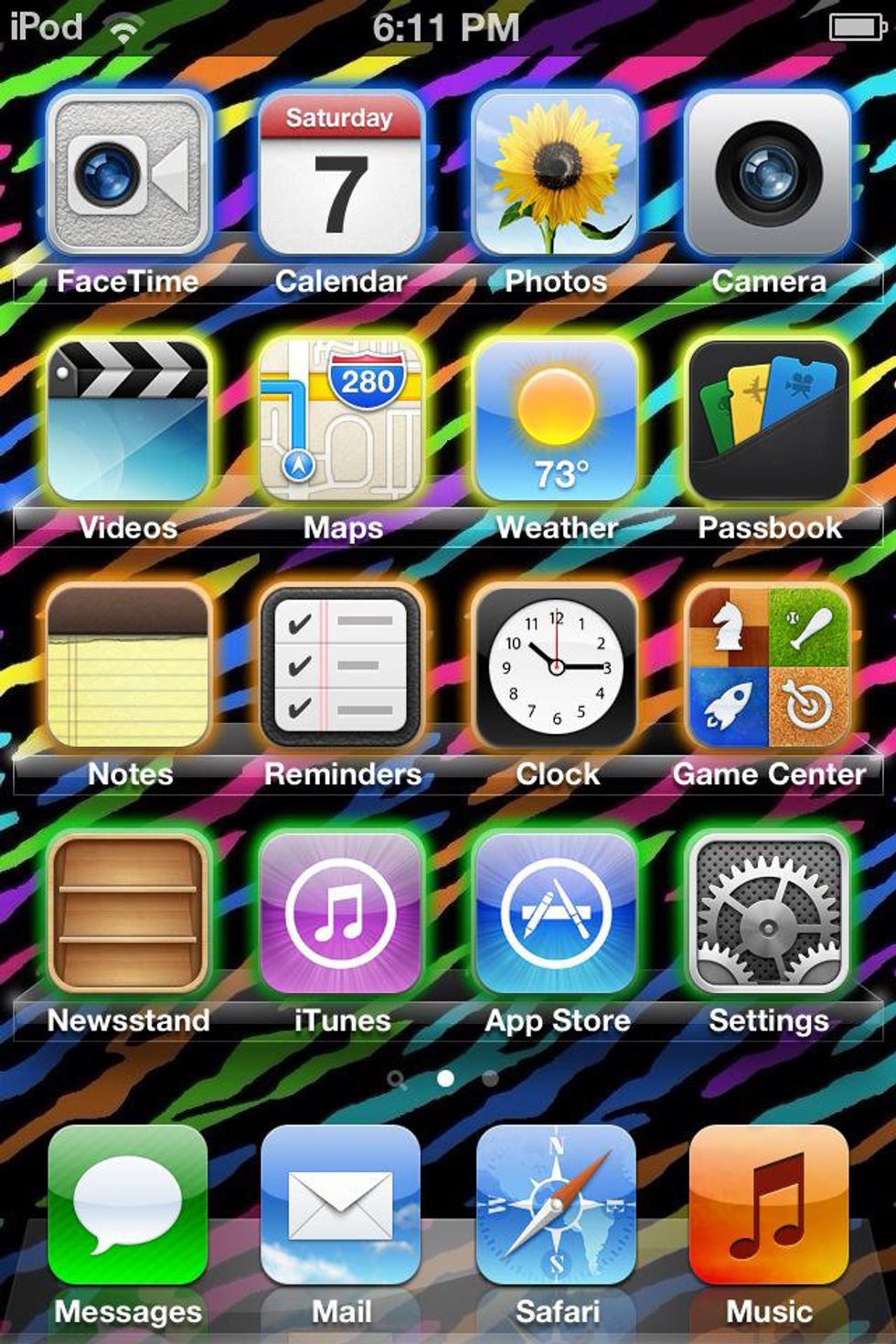Open Passbook
This screenshot has width=896, height=1344.
click(x=768, y=421)
